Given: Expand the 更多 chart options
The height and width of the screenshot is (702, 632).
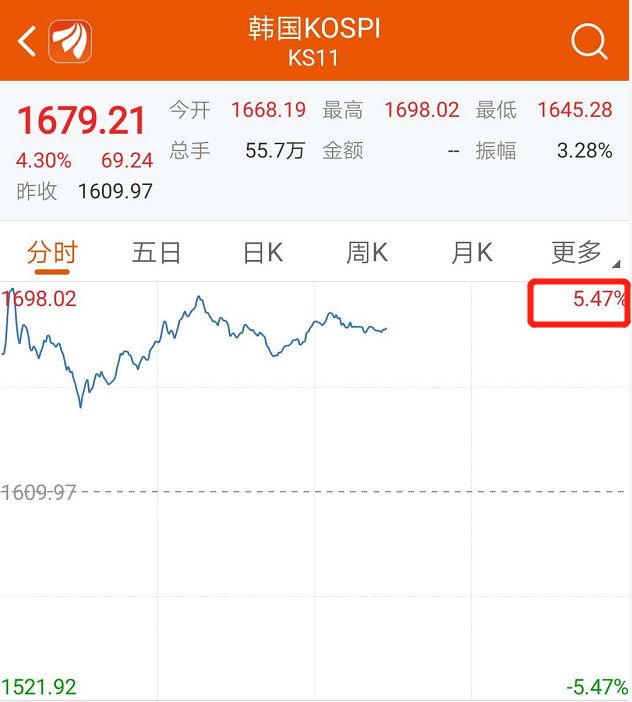Looking at the screenshot, I should pyautogui.click(x=579, y=253).
